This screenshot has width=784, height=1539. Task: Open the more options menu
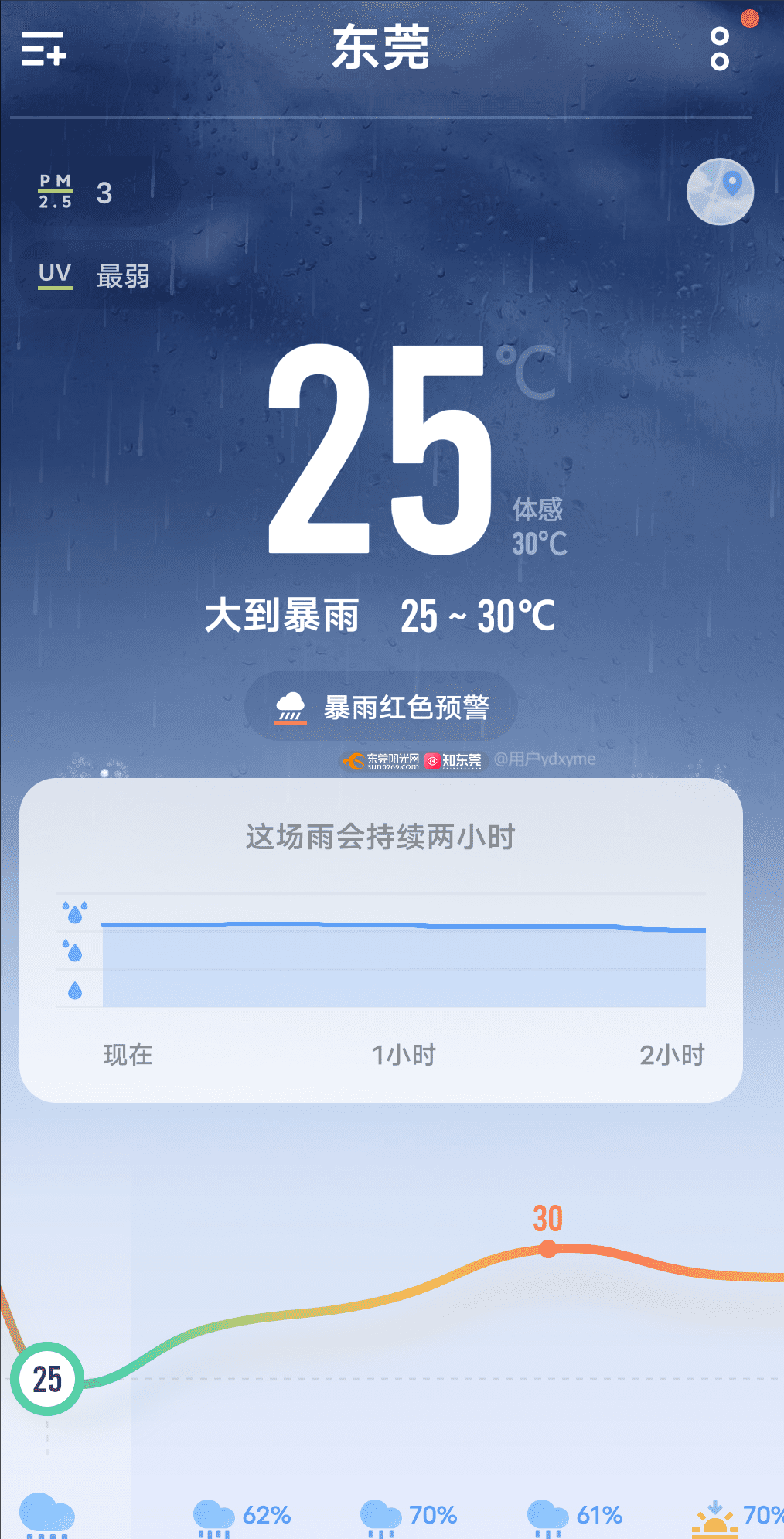(720, 49)
